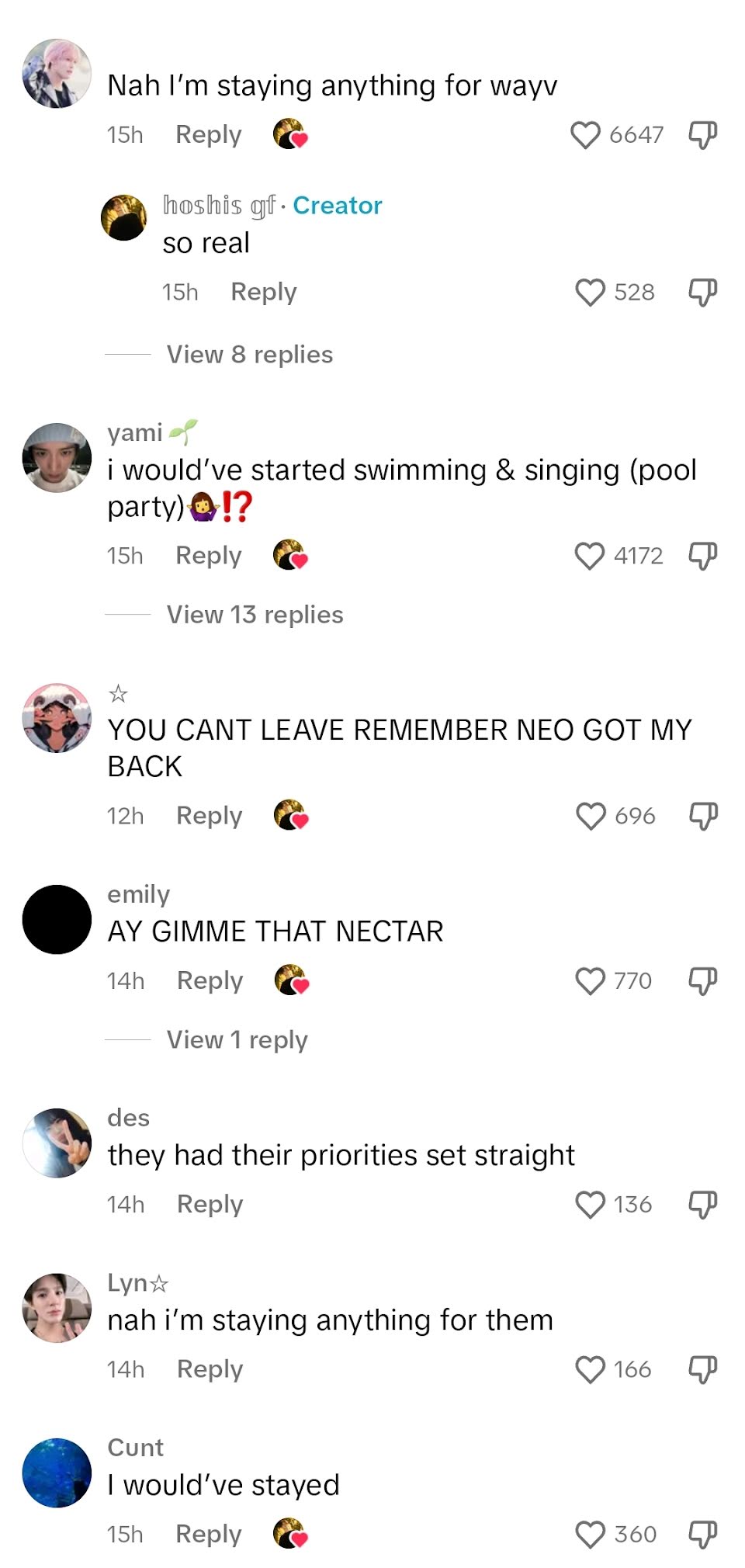Dislike emily's comment
The height and width of the screenshot is (1568, 745).
pyautogui.click(x=702, y=981)
